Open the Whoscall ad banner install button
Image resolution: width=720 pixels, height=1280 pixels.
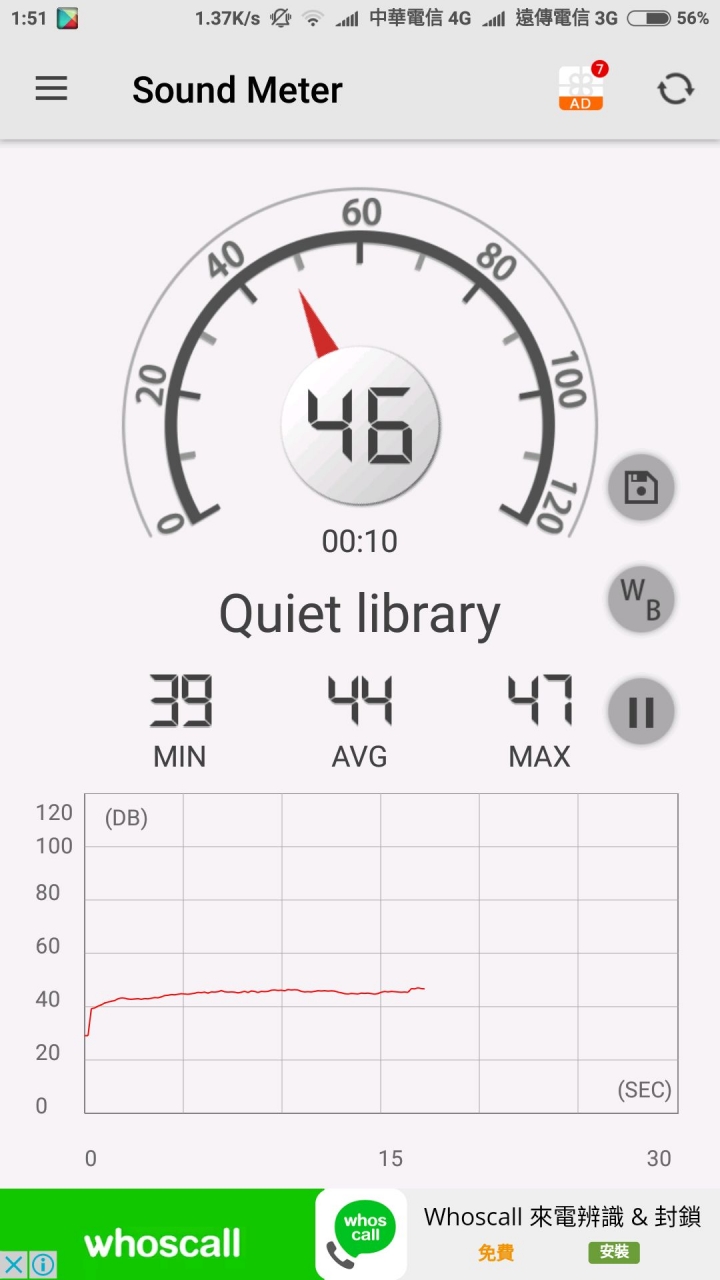614,1252
